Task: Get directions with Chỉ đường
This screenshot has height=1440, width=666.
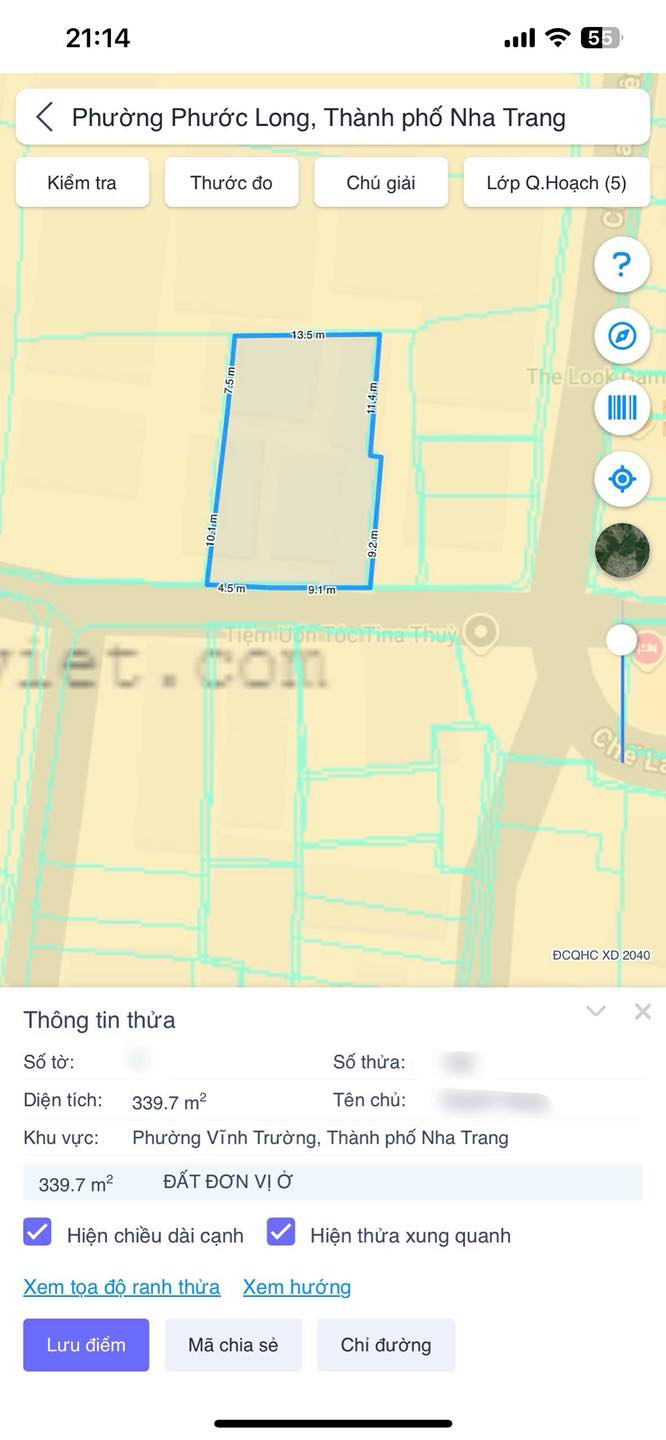Action: [386, 1345]
